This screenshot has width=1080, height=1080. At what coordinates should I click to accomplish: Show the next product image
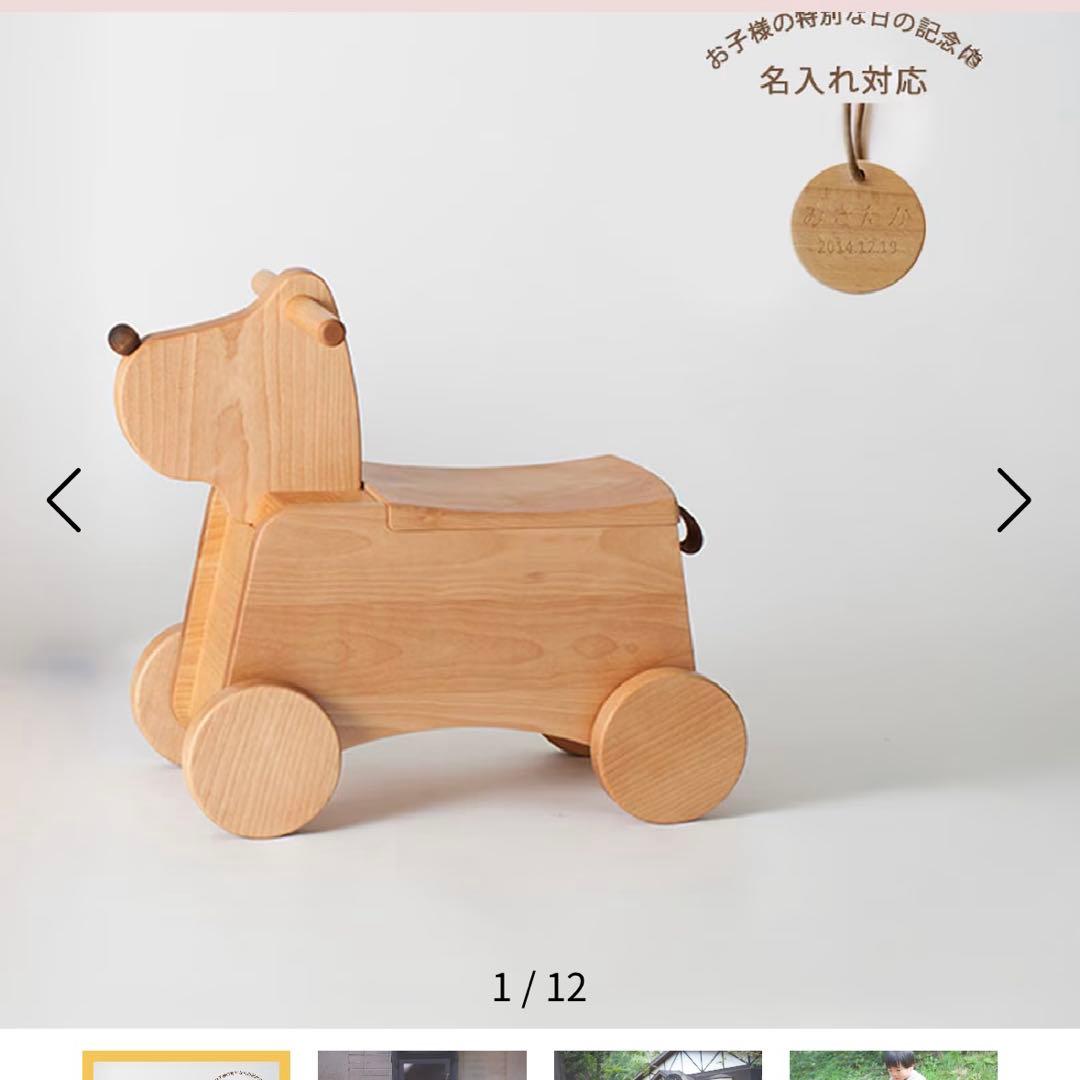tap(1013, 500)
